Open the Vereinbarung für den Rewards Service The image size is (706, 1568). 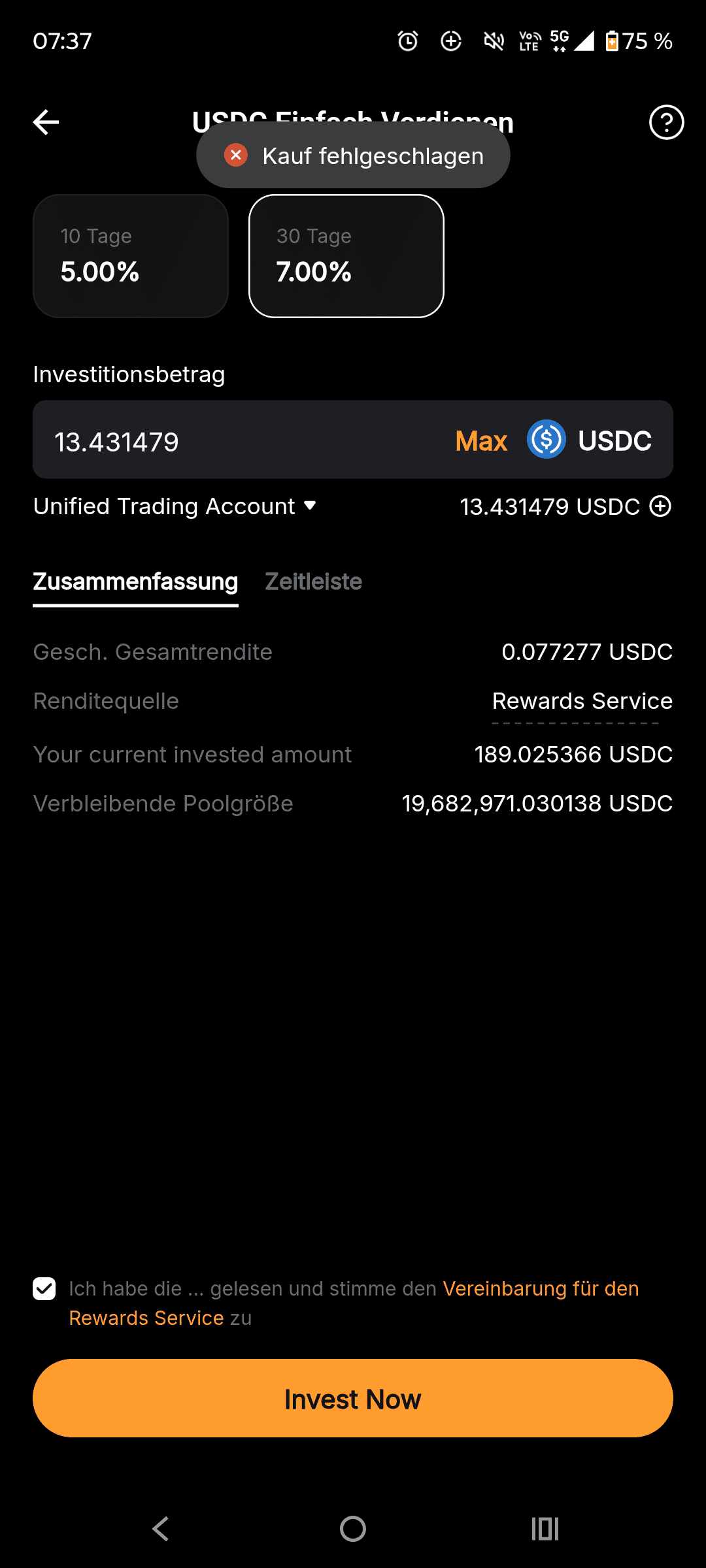540,1289
